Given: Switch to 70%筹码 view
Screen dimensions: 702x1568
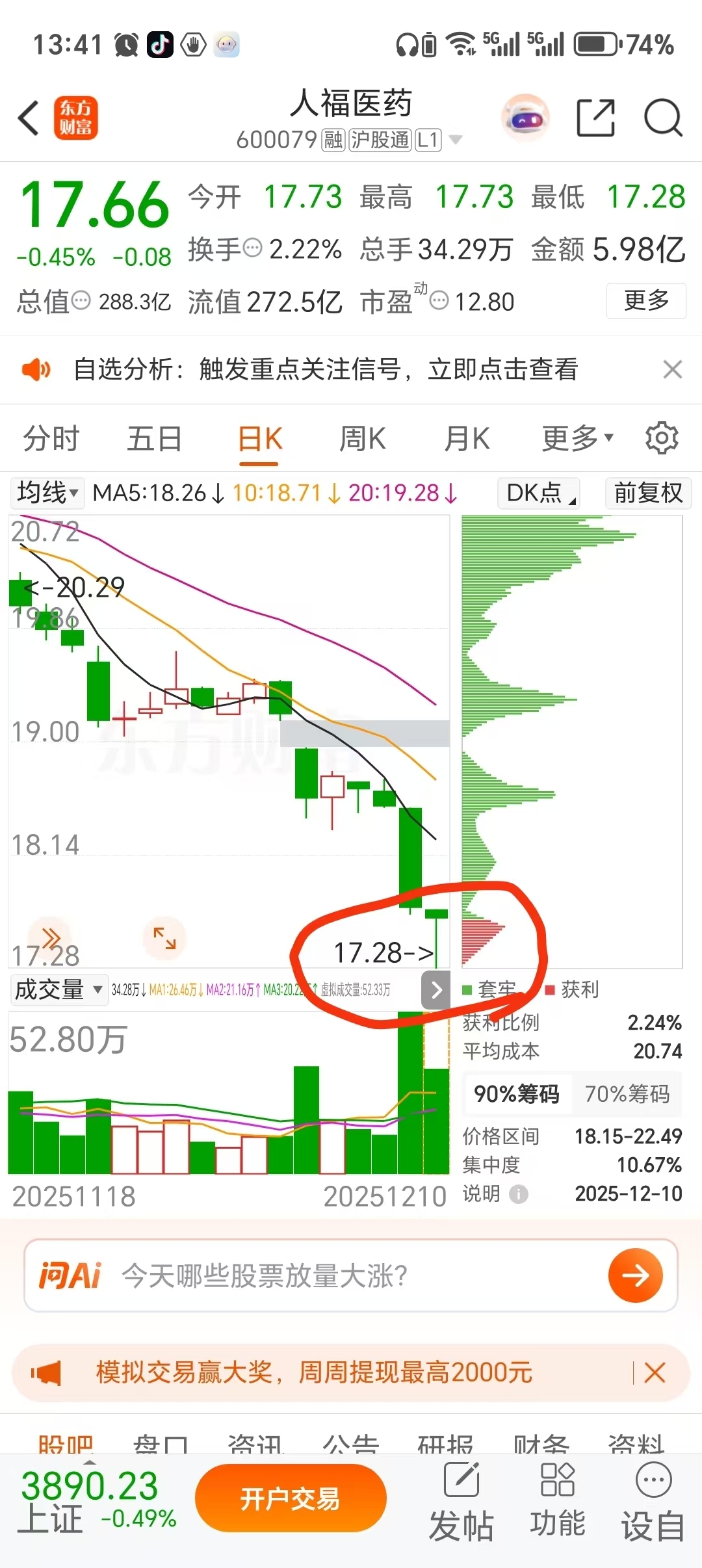Looking at the screenshot, I should tap(627, 1094).
